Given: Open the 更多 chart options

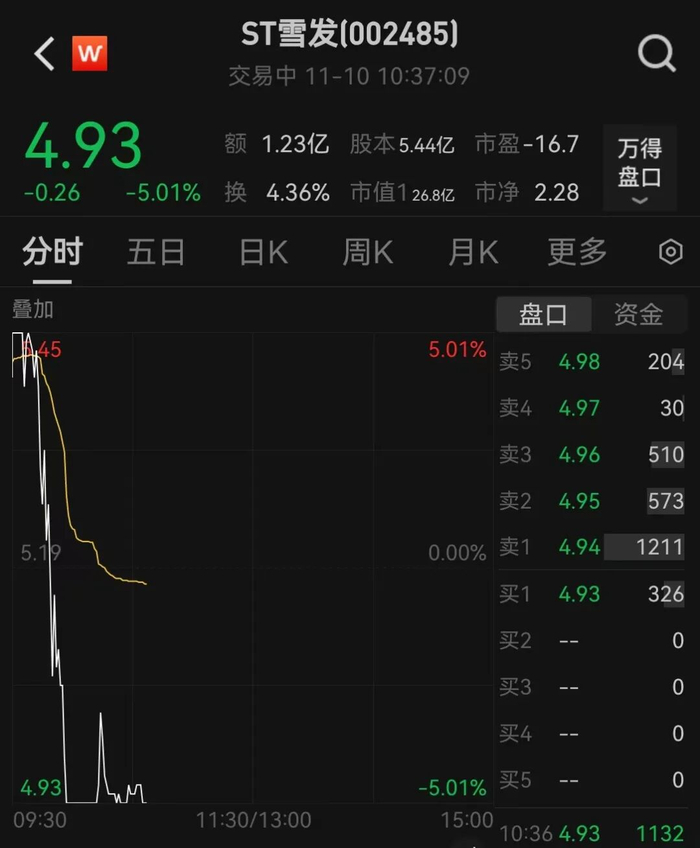Looking at the screenshot, I should (577, 253).
